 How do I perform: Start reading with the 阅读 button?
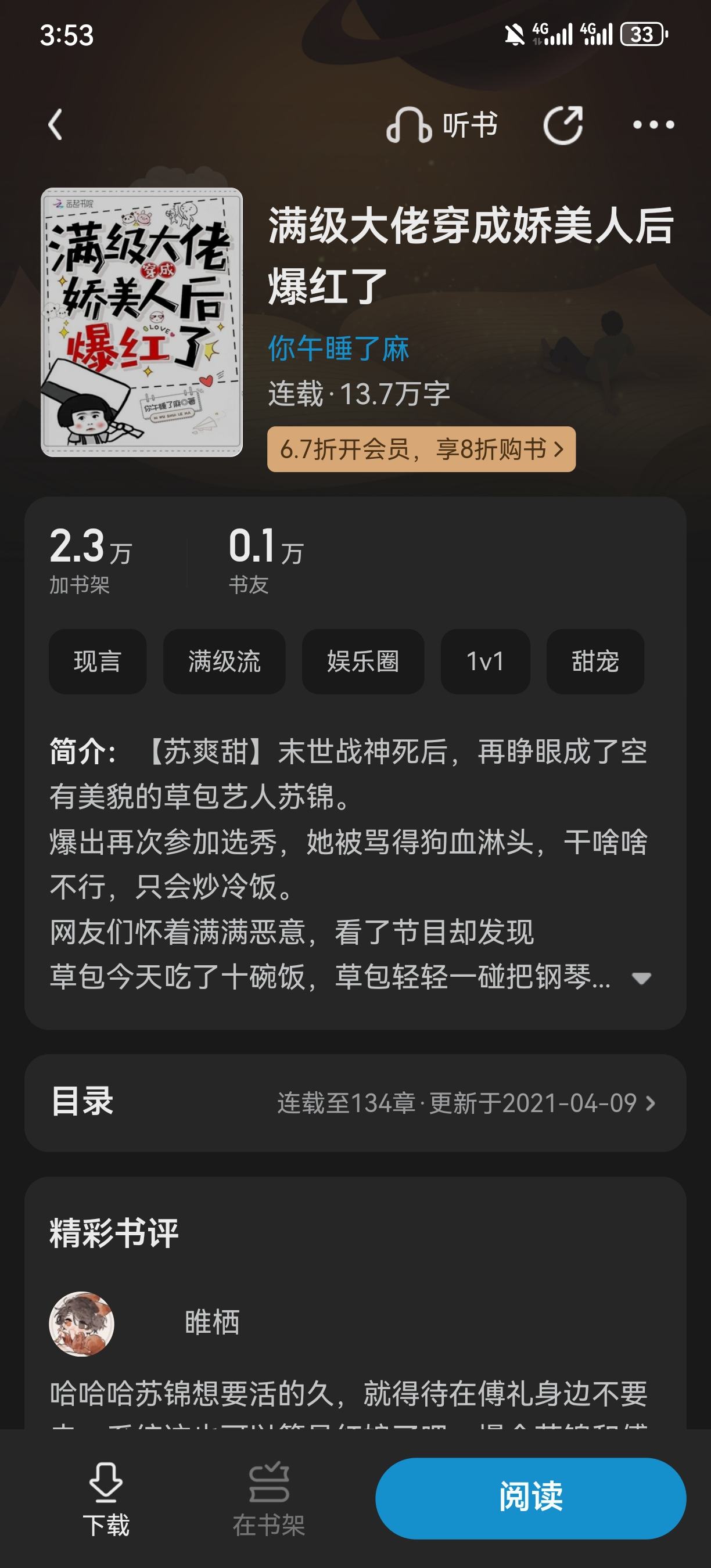pyautogui.click(x=530, y=1498)
